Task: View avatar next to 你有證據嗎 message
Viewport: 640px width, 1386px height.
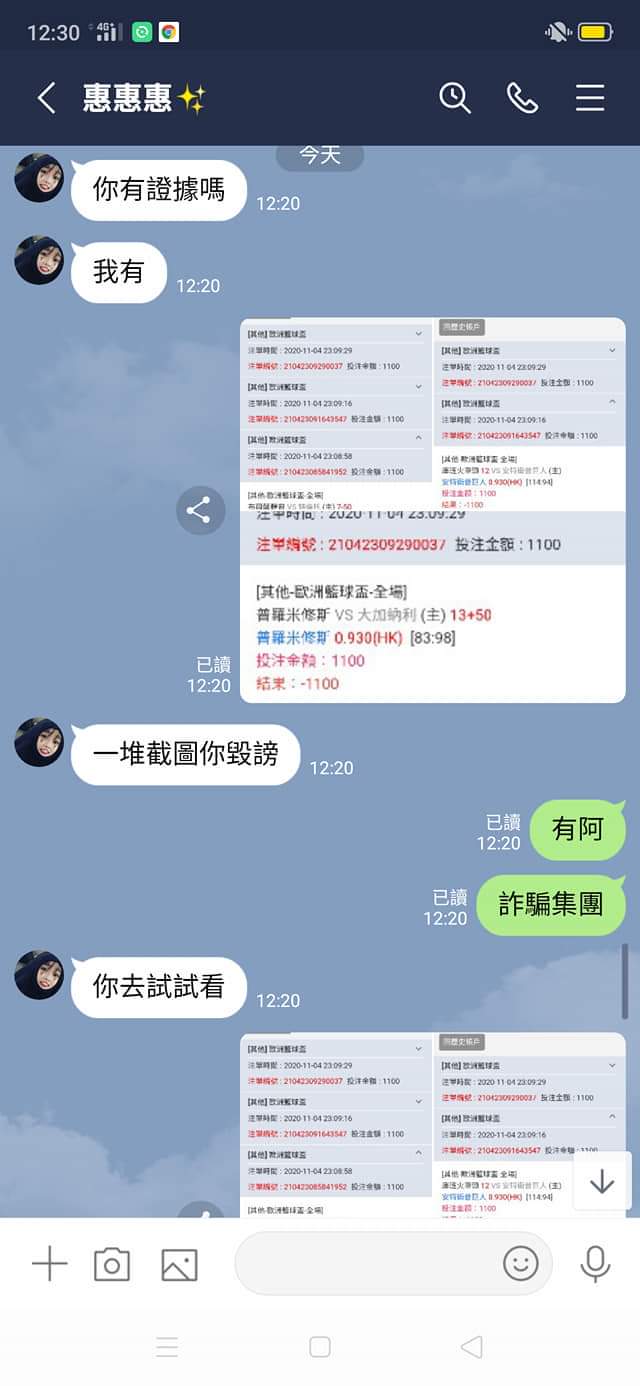Action: tap(39, 179)
